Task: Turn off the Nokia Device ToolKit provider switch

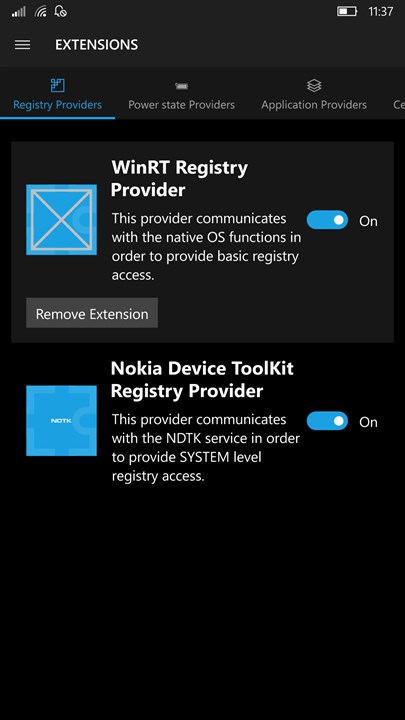Action: click(x=327, y=421)
